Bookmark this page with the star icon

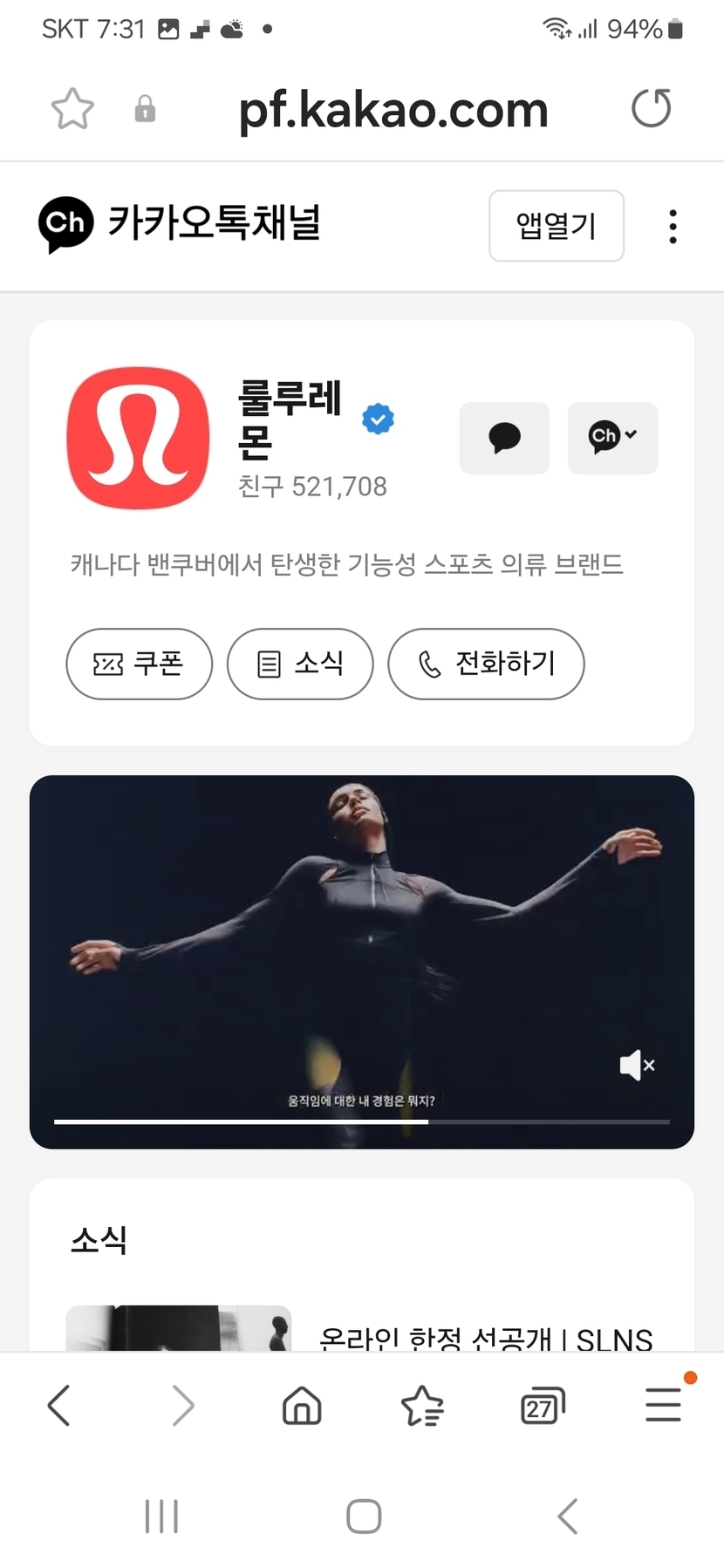point(72,110)
